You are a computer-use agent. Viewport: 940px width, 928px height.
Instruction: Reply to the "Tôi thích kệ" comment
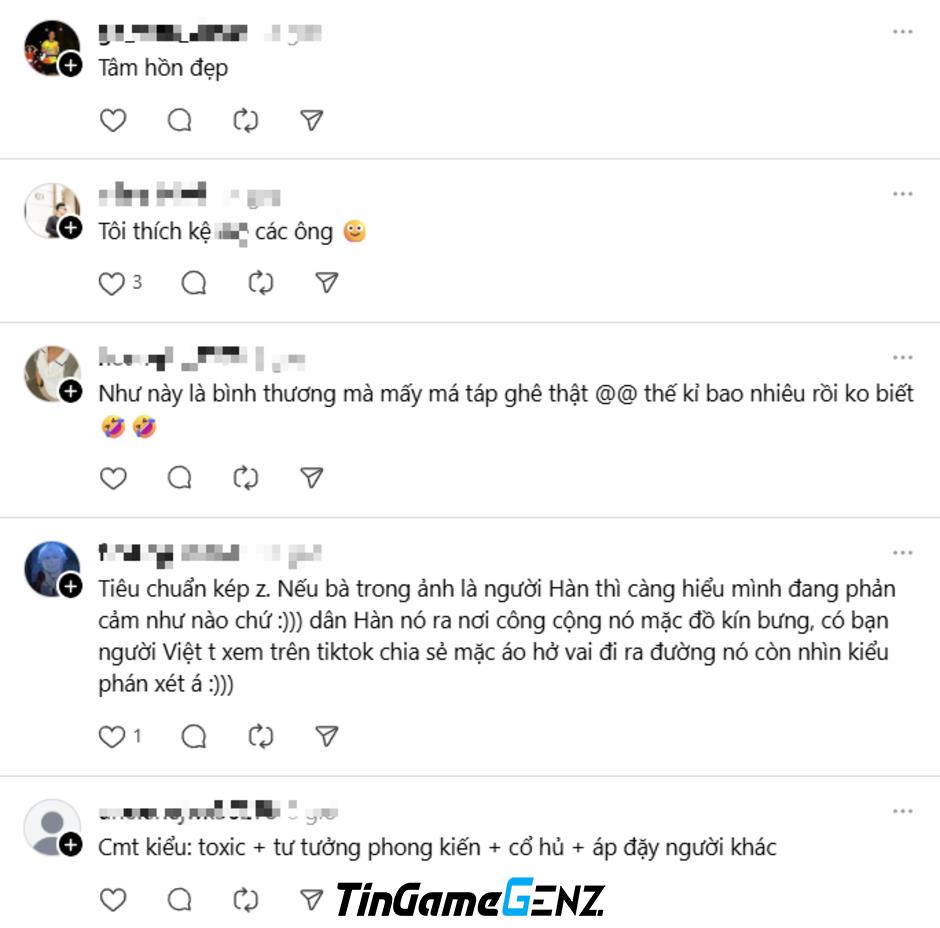(x=194, y=283)
